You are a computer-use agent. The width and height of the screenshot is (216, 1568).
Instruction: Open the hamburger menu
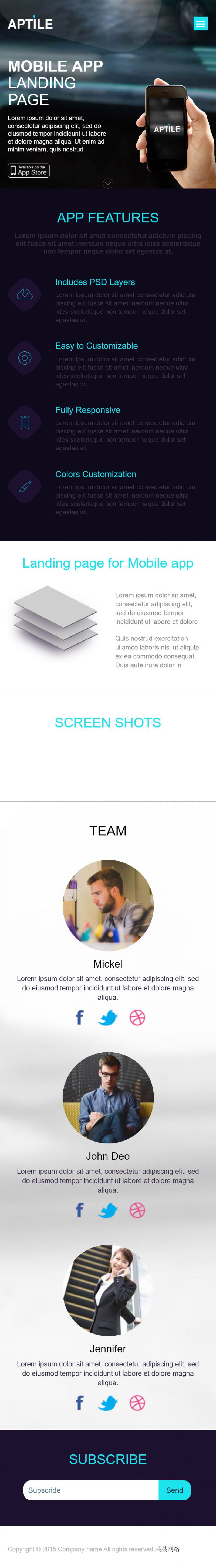[200, 24]
